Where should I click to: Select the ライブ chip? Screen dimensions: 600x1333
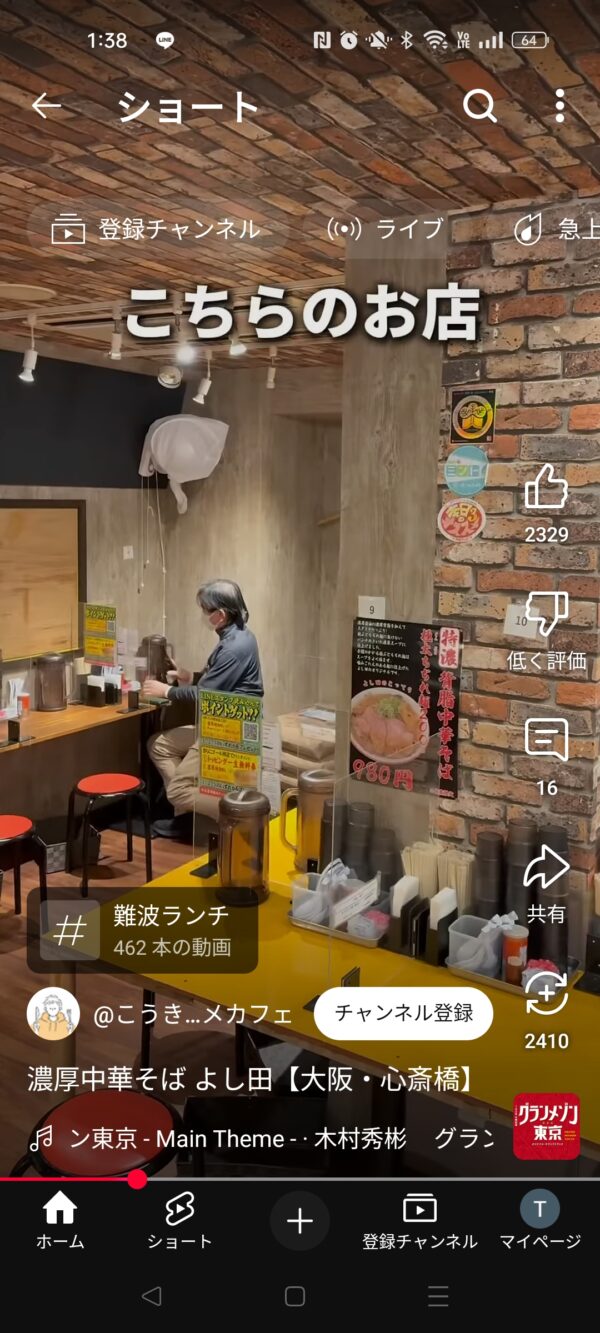click(x=385, y=229)
